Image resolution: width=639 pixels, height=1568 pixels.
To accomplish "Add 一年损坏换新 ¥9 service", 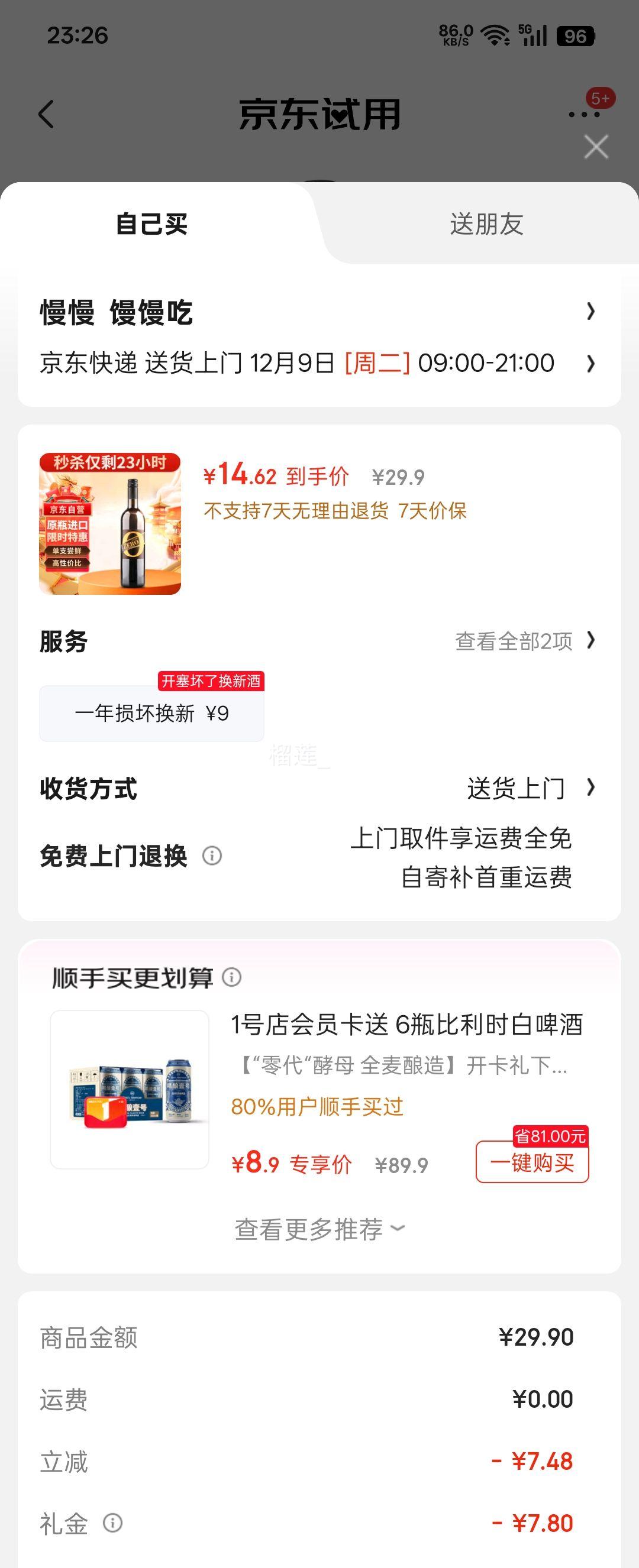I will point(151,714).
